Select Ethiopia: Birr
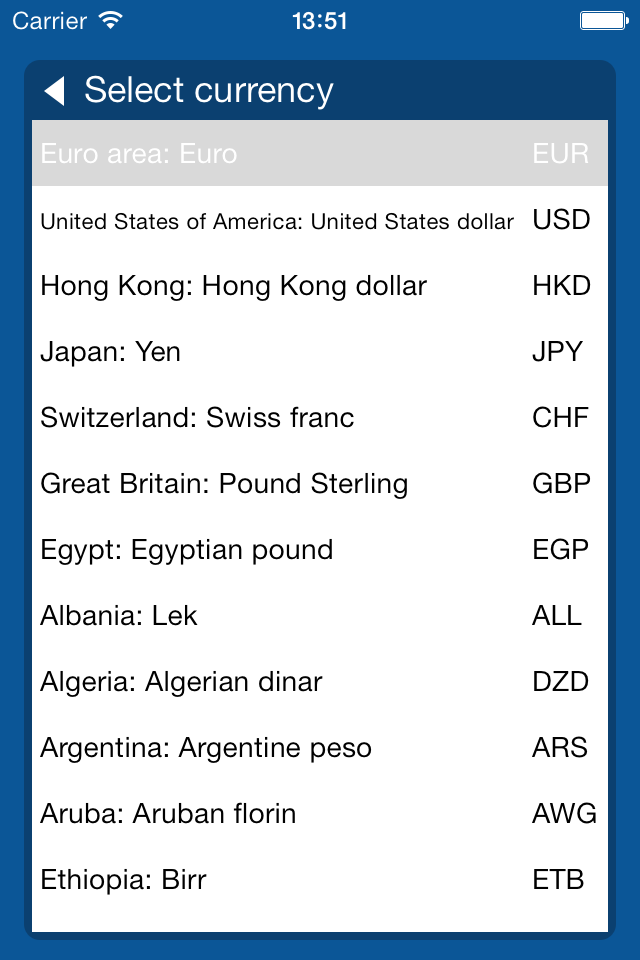 [319, 880]
